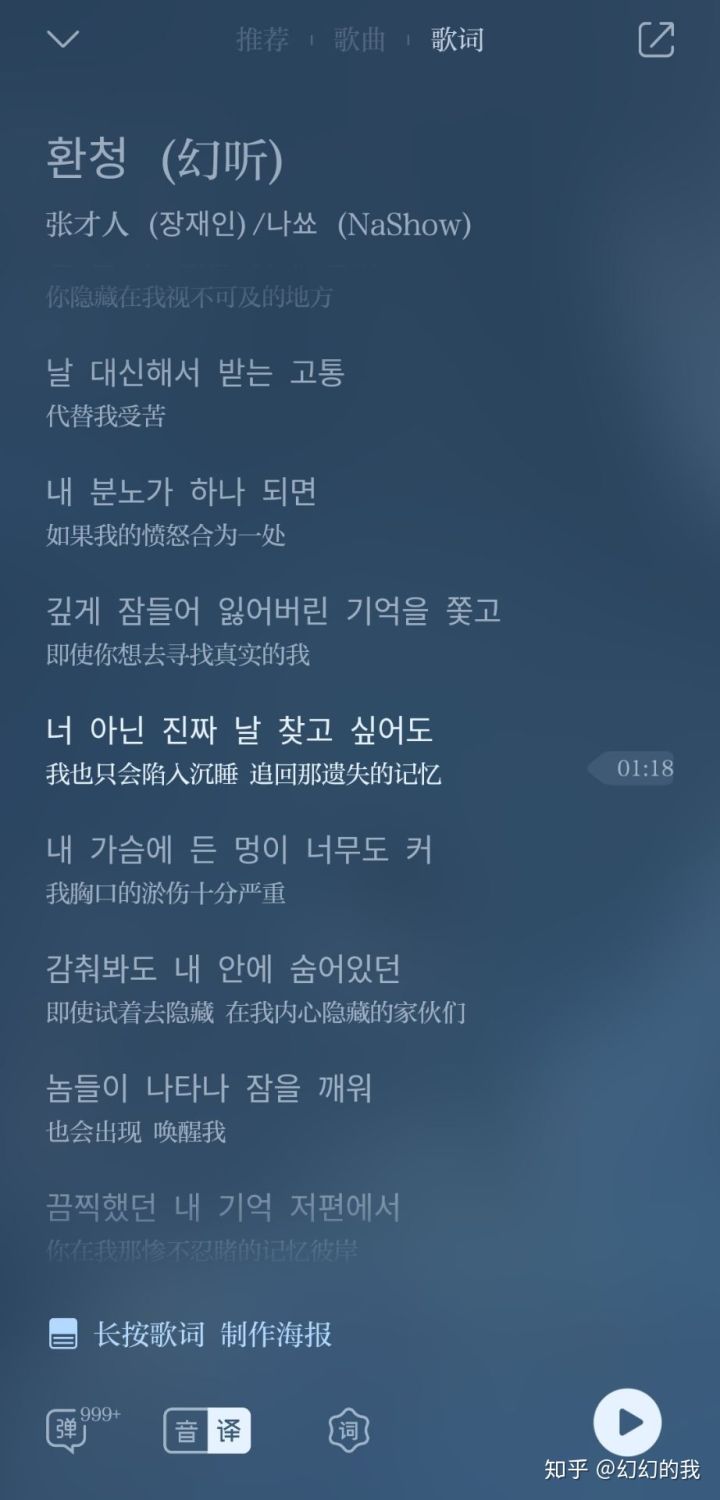Toggle the 音译 transliteration/translation switch
The height and width of the screenshot is (1500, 720).
click(207, 1431)
